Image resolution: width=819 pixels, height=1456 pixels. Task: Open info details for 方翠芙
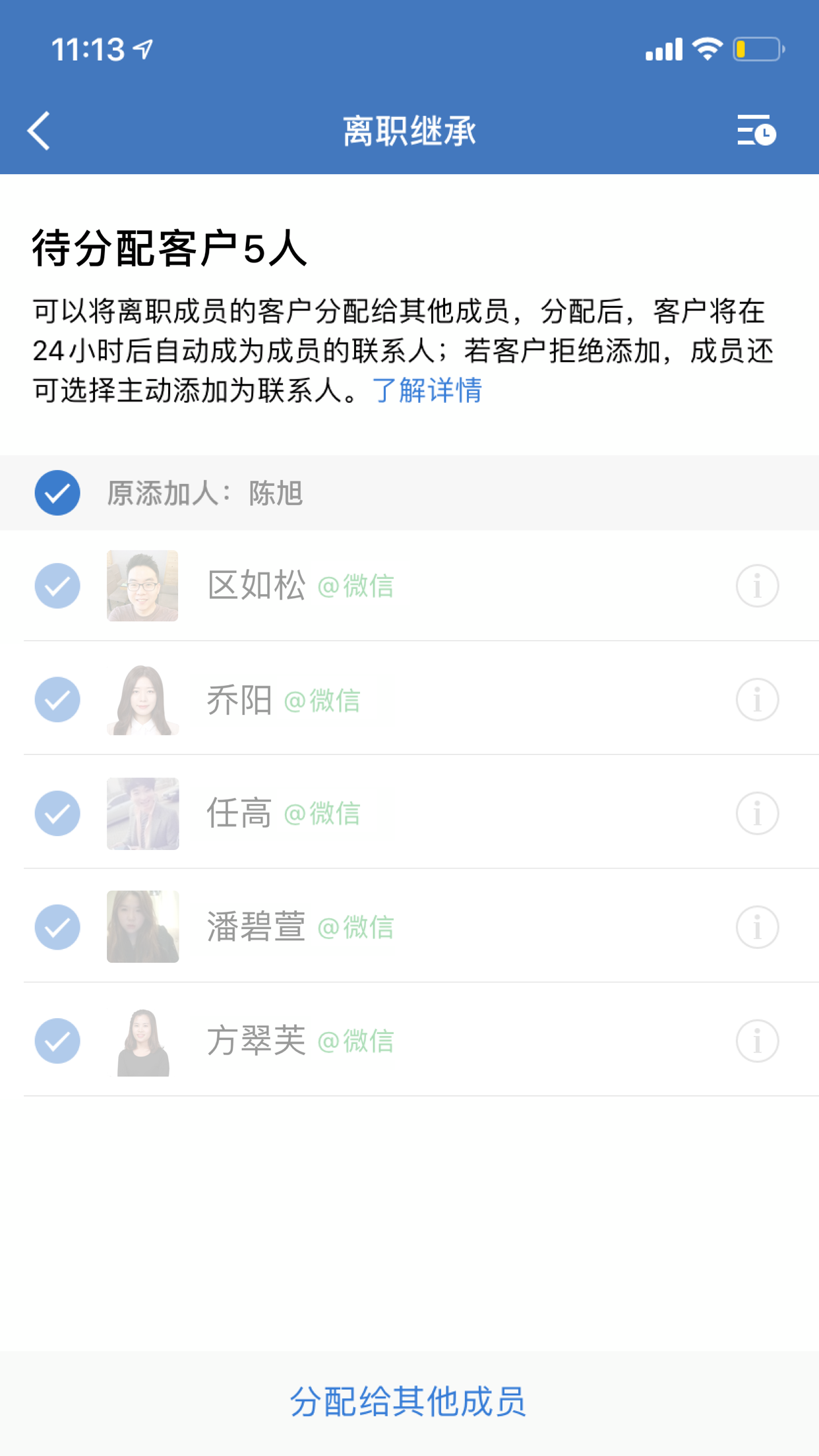coord(757,1041)
